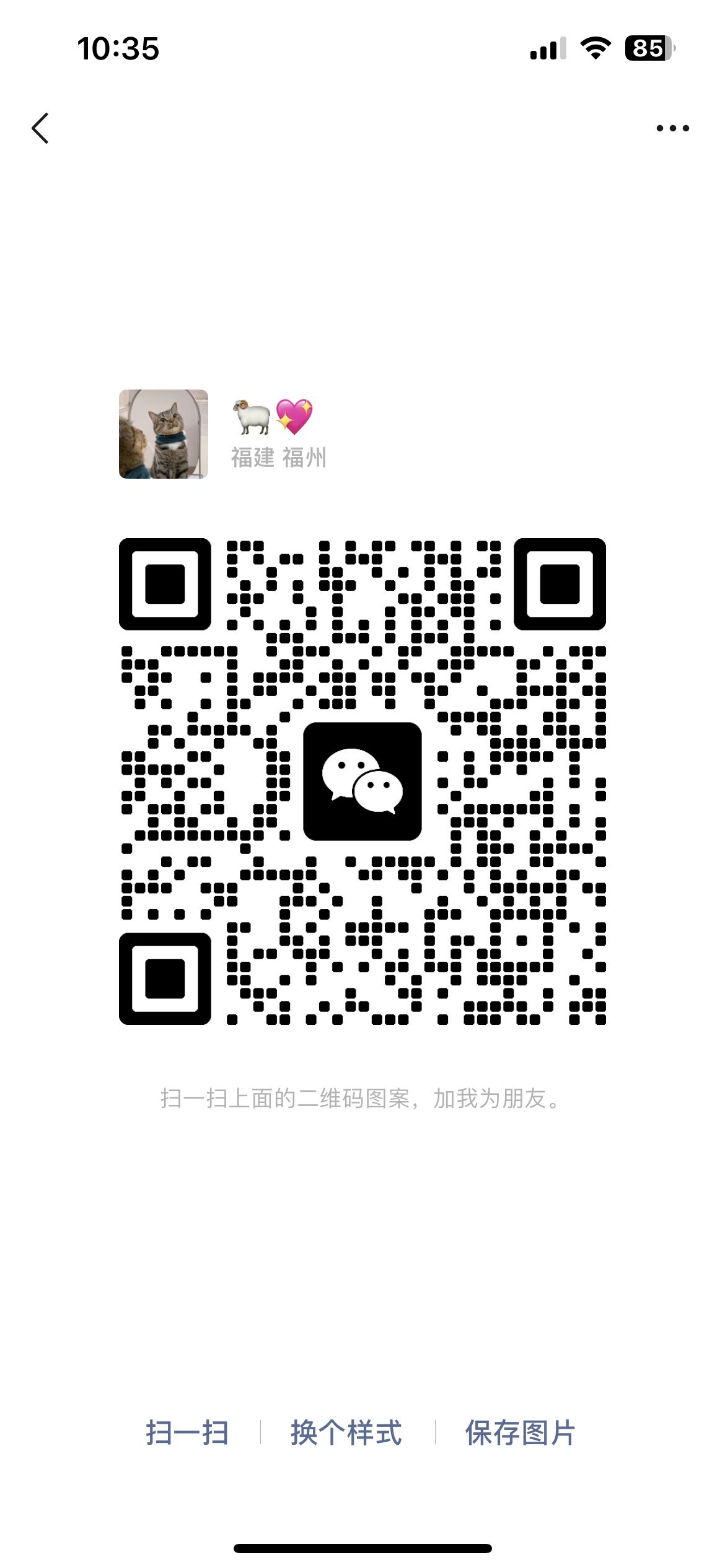Go back using the back arrow
The image size is (725, 1568).
40,128
